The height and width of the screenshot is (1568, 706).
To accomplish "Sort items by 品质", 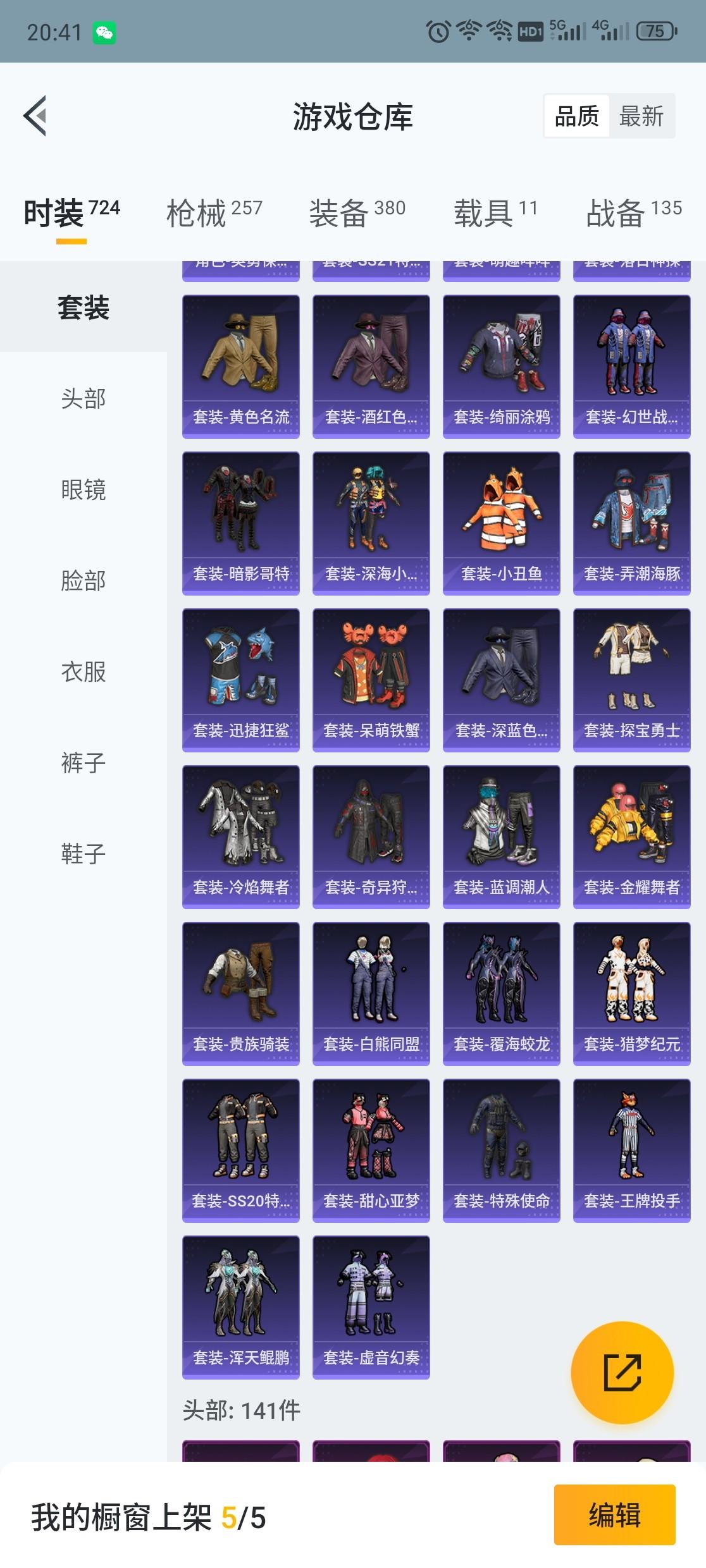I will coord(576,116).
